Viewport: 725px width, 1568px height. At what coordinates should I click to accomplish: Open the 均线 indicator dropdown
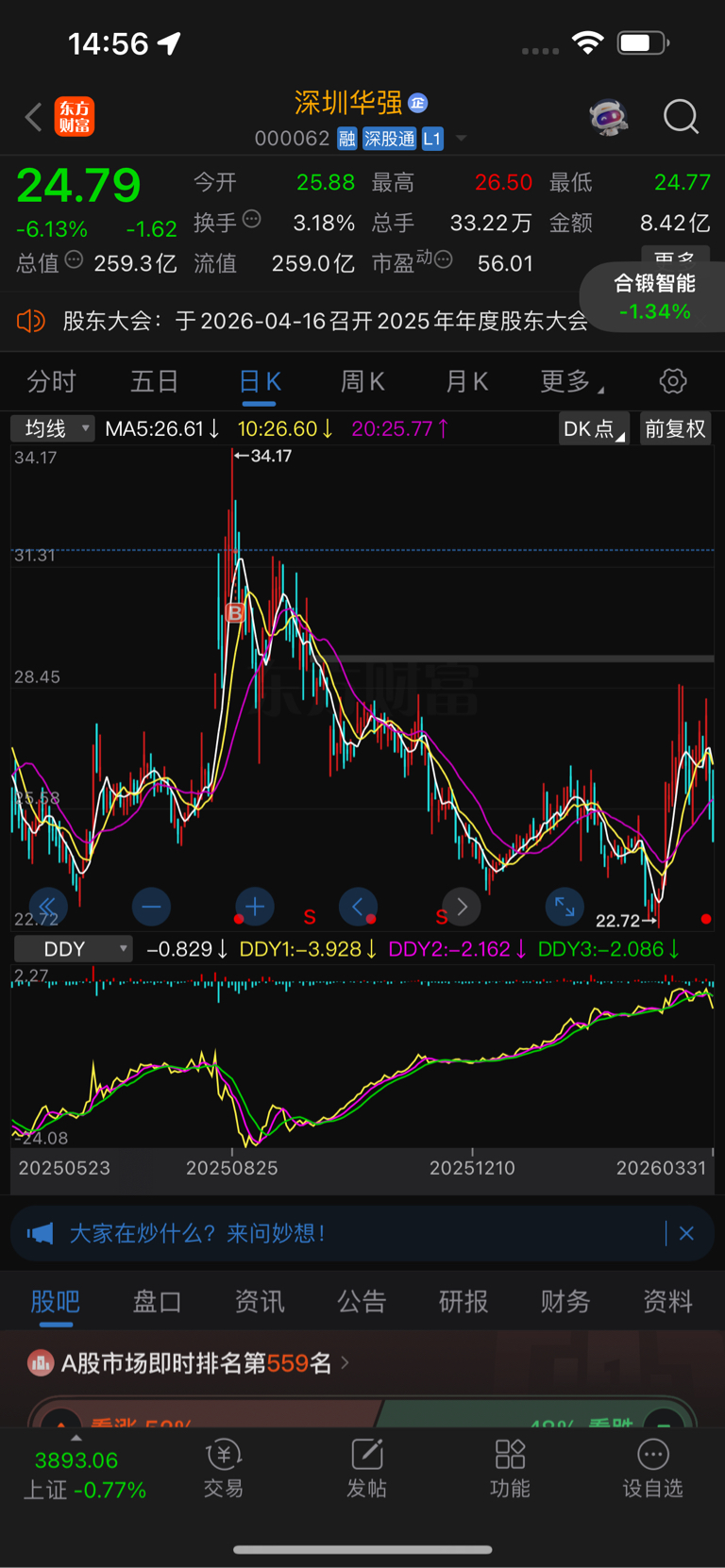pyautogui.click(x=53, y=429)
